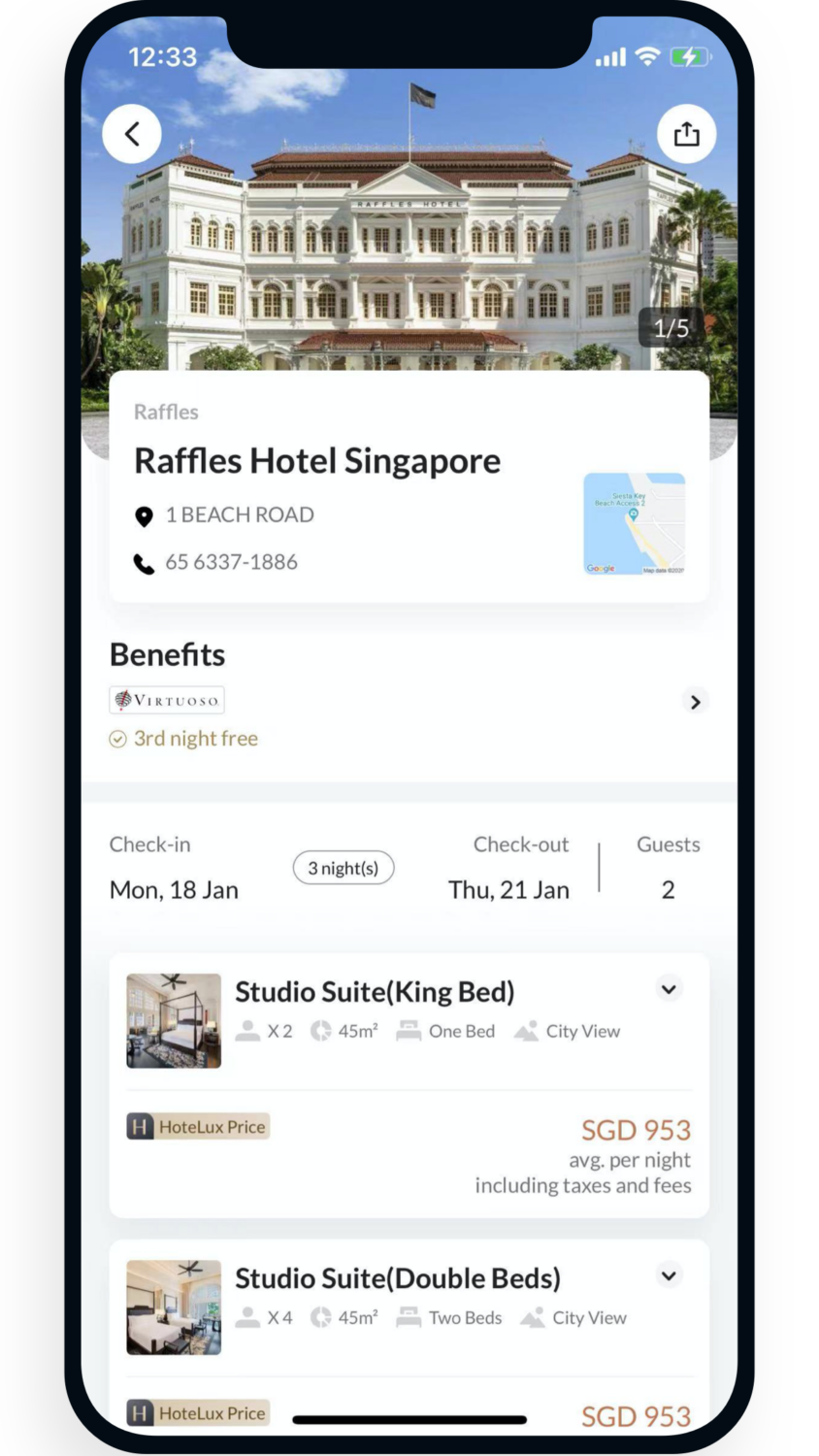Change check-out date Thu, 21 Jan
This screenshot has width=819, height=1456.
(508, 889)
